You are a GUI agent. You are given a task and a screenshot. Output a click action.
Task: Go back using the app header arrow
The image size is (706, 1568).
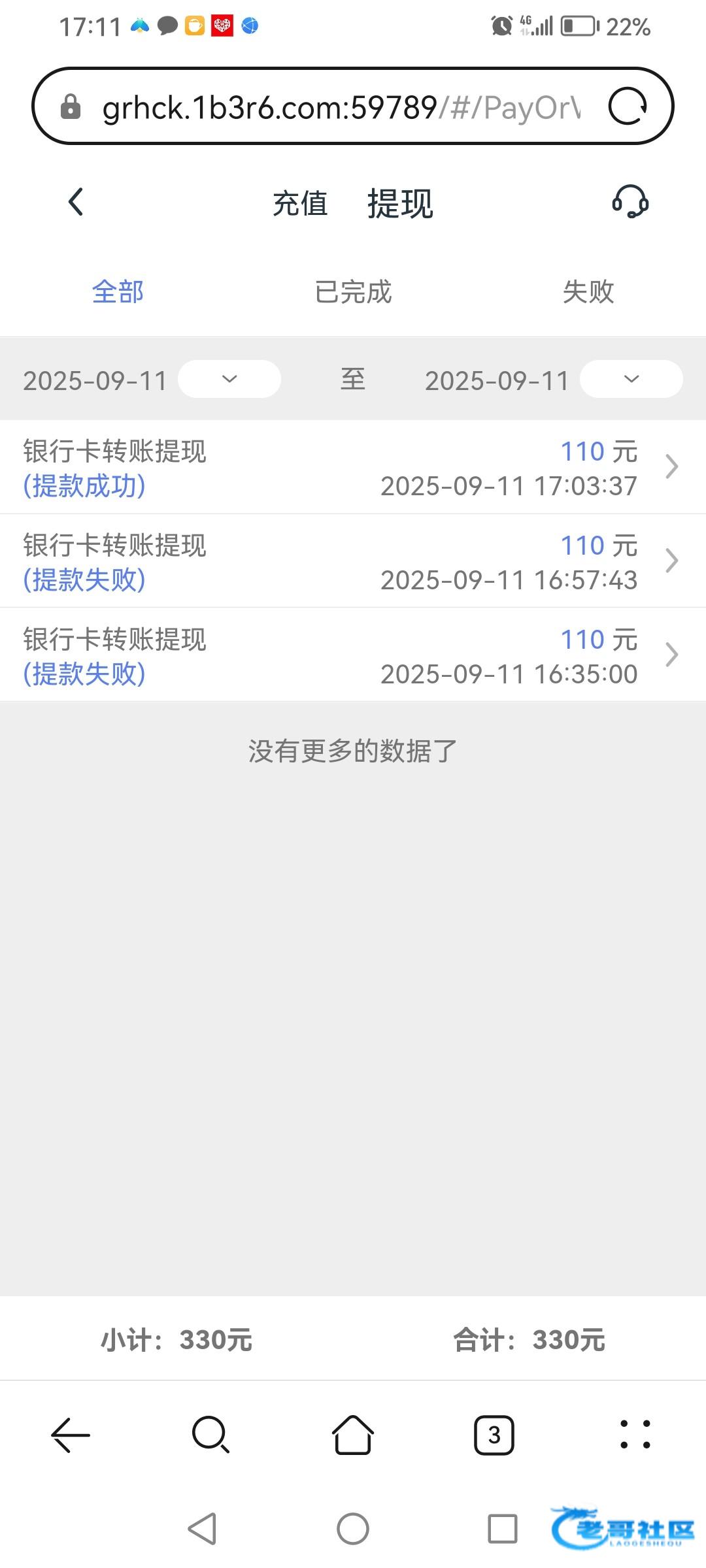[76, 202]
